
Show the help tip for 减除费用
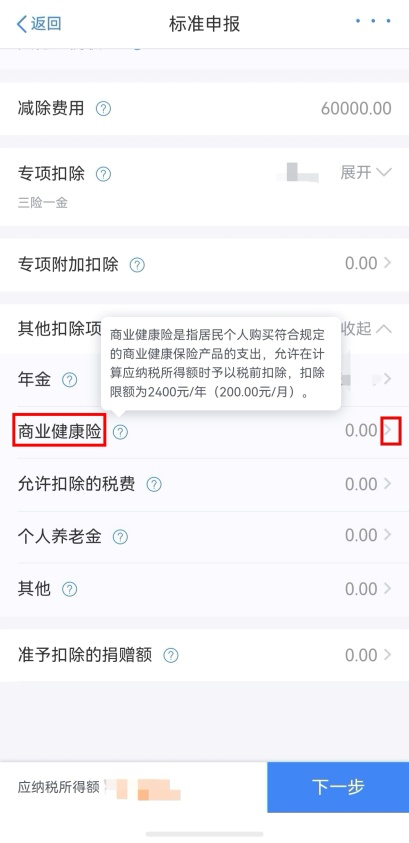(103, 109)
